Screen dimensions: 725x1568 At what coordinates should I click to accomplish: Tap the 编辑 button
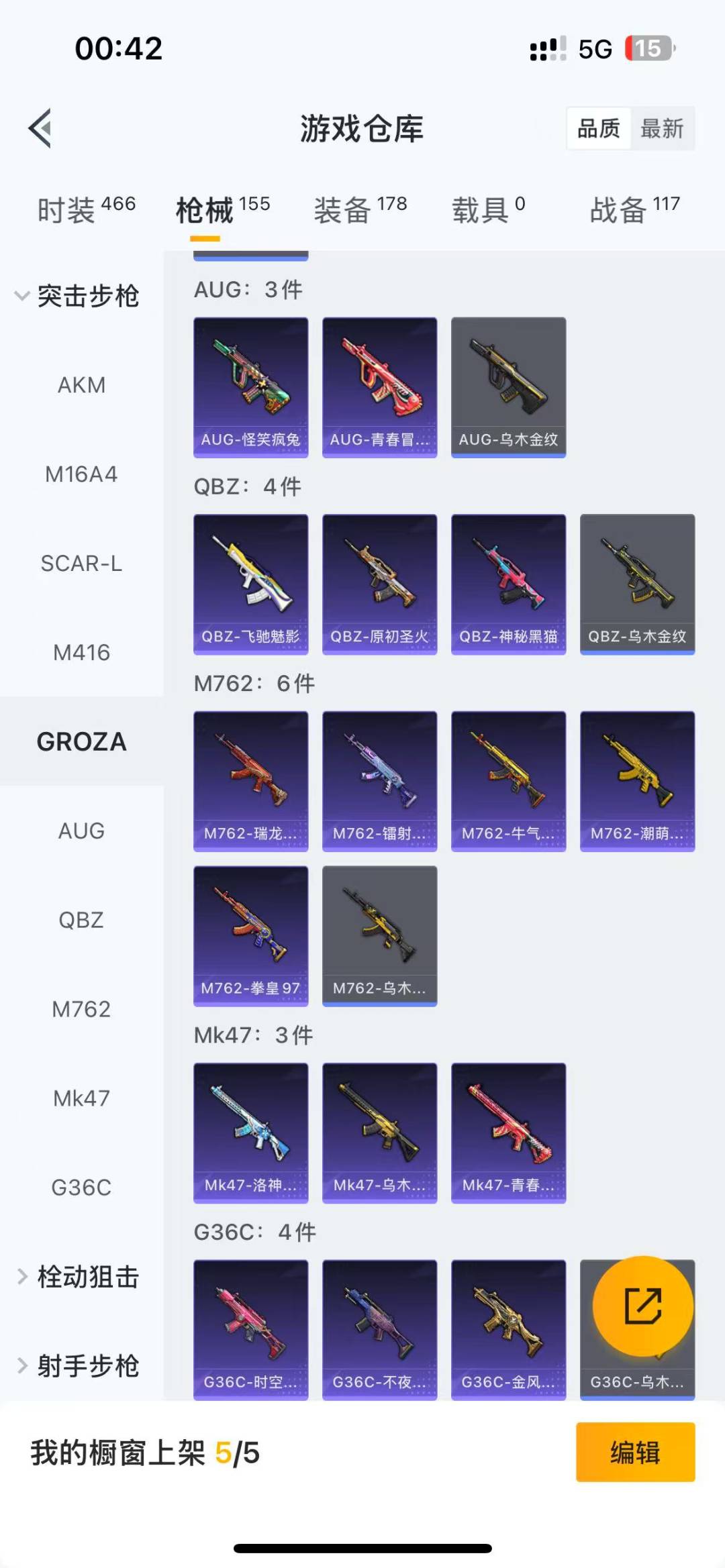click(635, 1452)
